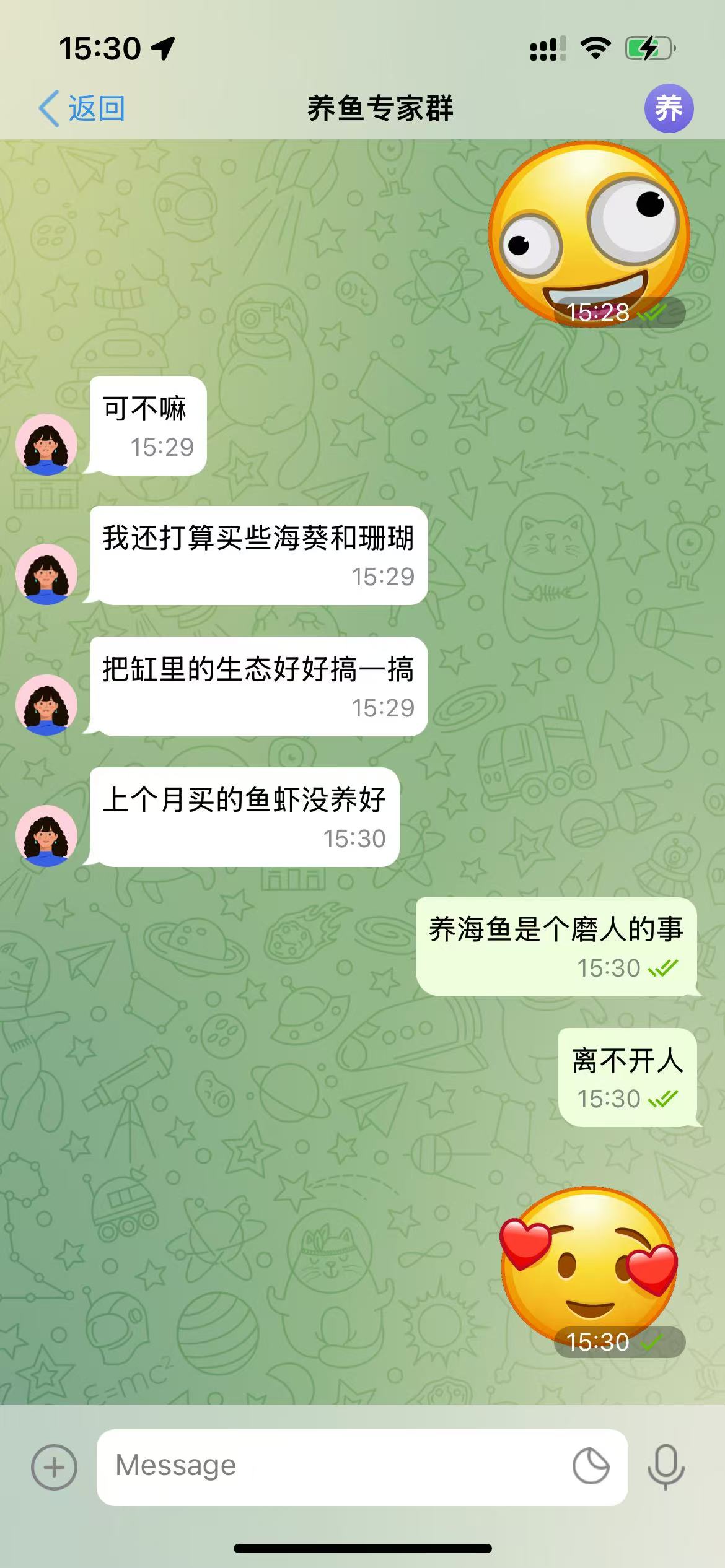Tap the attach plus icon
This screenshot has width=725, height=1568.
tap(54, 1467)
